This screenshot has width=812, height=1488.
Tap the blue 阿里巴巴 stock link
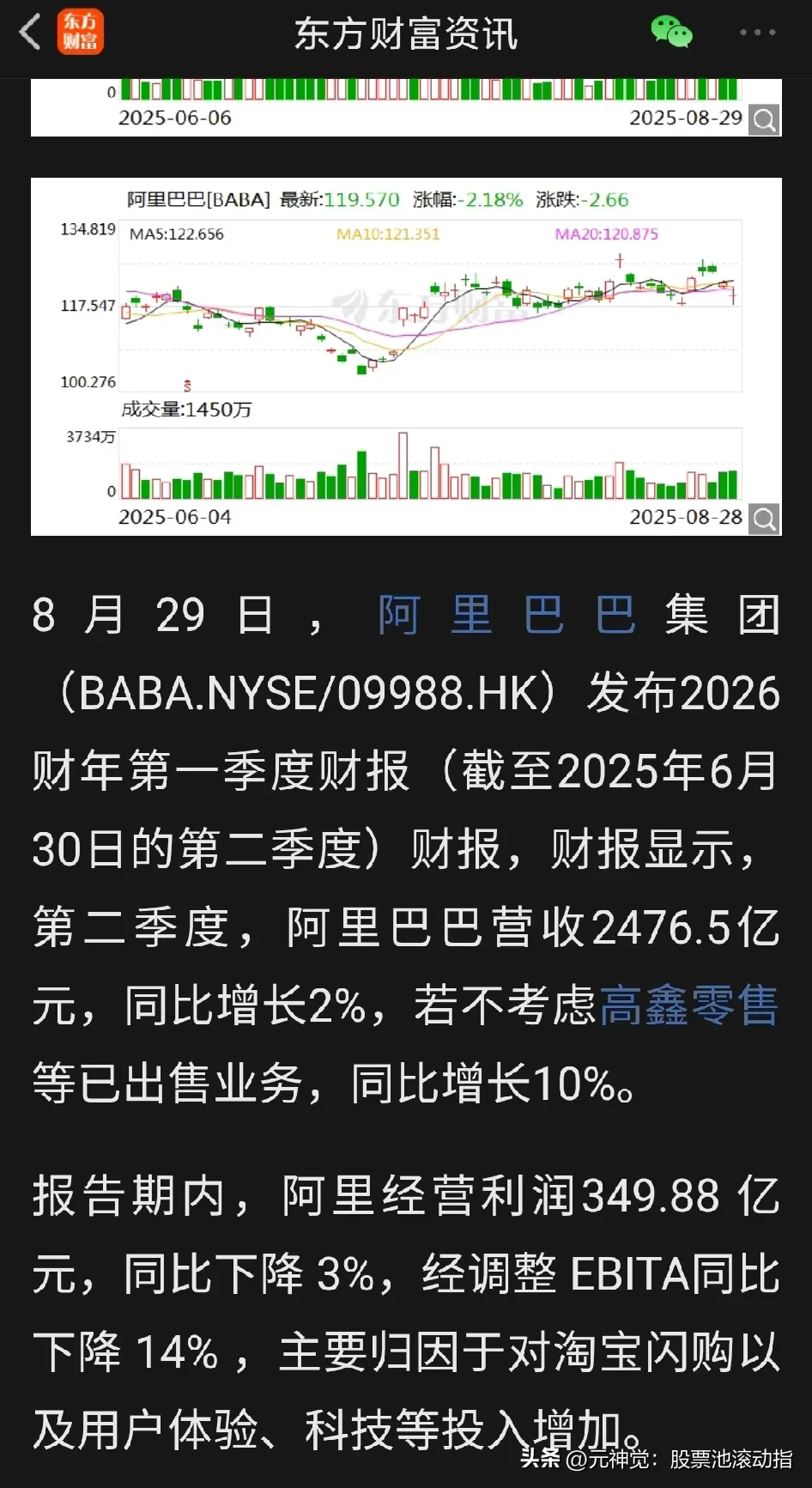click(x=506, y=616)
